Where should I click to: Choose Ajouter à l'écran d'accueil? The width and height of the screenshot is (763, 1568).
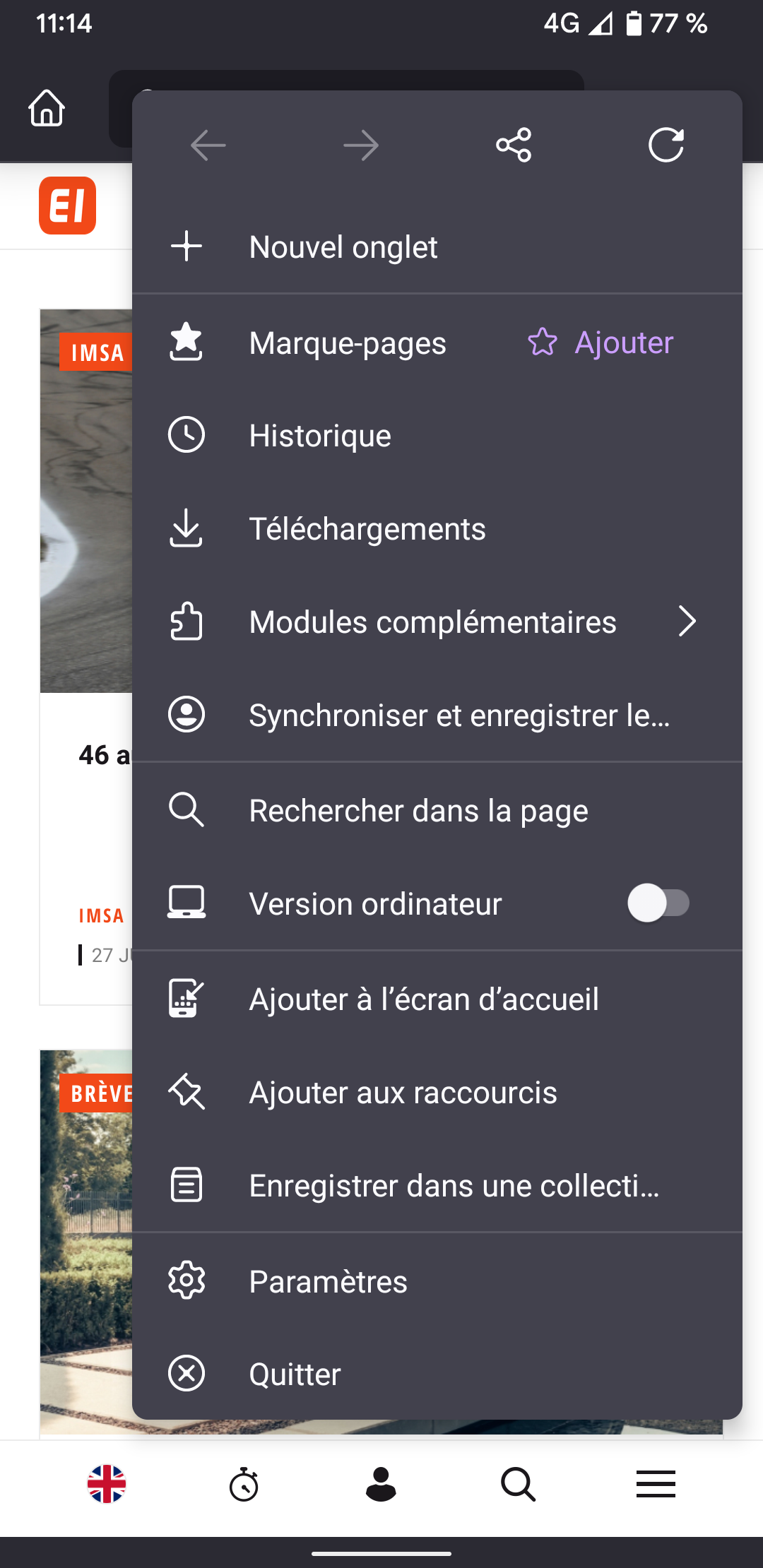coord(437,999)
